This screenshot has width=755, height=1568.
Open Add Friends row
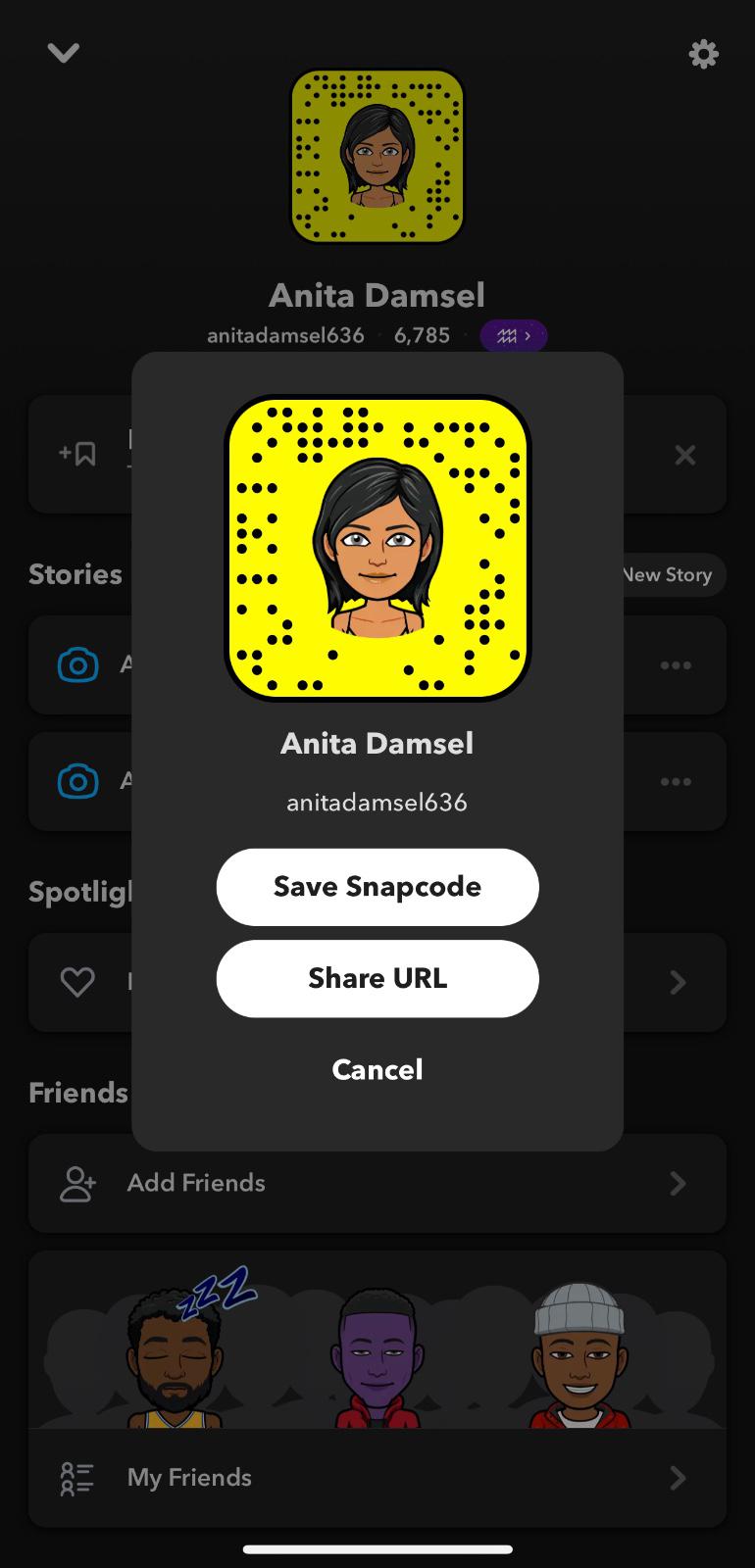(x=377, y=1183)
